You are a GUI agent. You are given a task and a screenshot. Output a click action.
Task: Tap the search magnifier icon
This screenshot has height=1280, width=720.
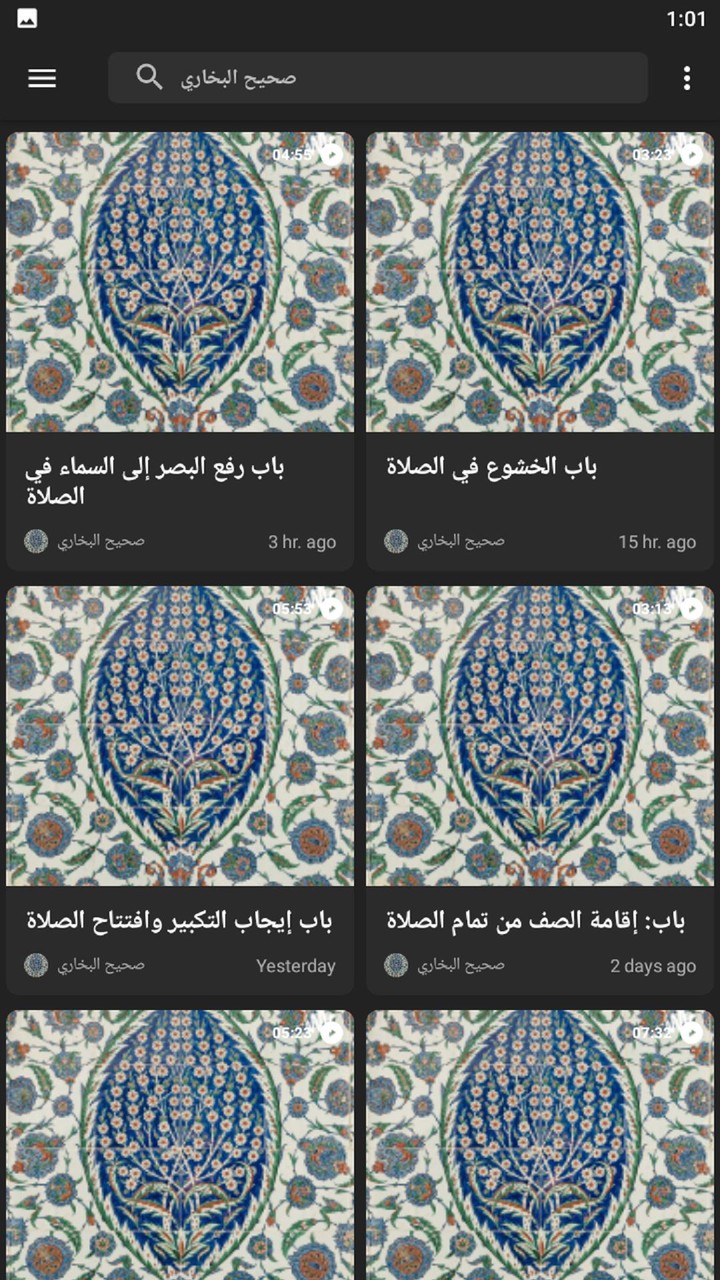[149, 77]
